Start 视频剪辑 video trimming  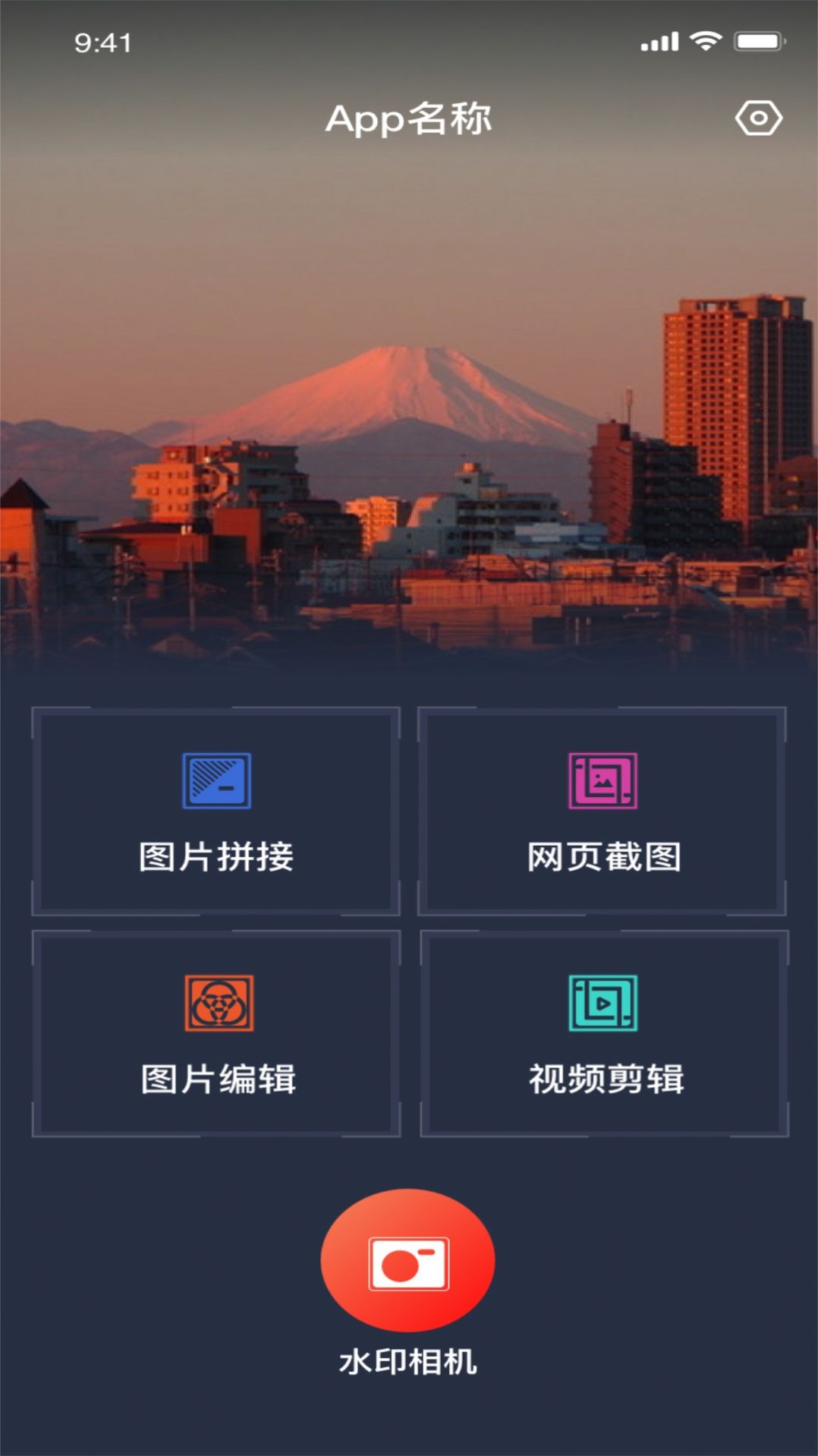599,1036
